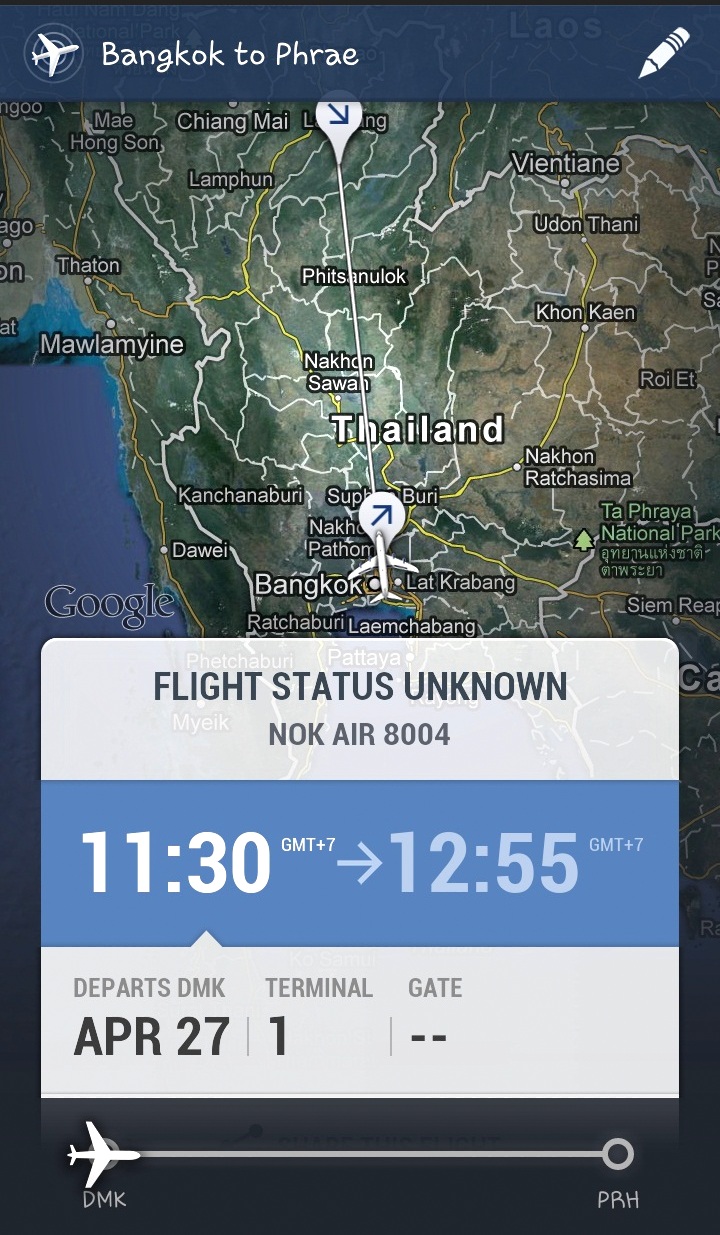Image resolution: width=720 pixels, height=1235 pixels.
Task: Select the 11:30 departure time
Action: (175, 862)
